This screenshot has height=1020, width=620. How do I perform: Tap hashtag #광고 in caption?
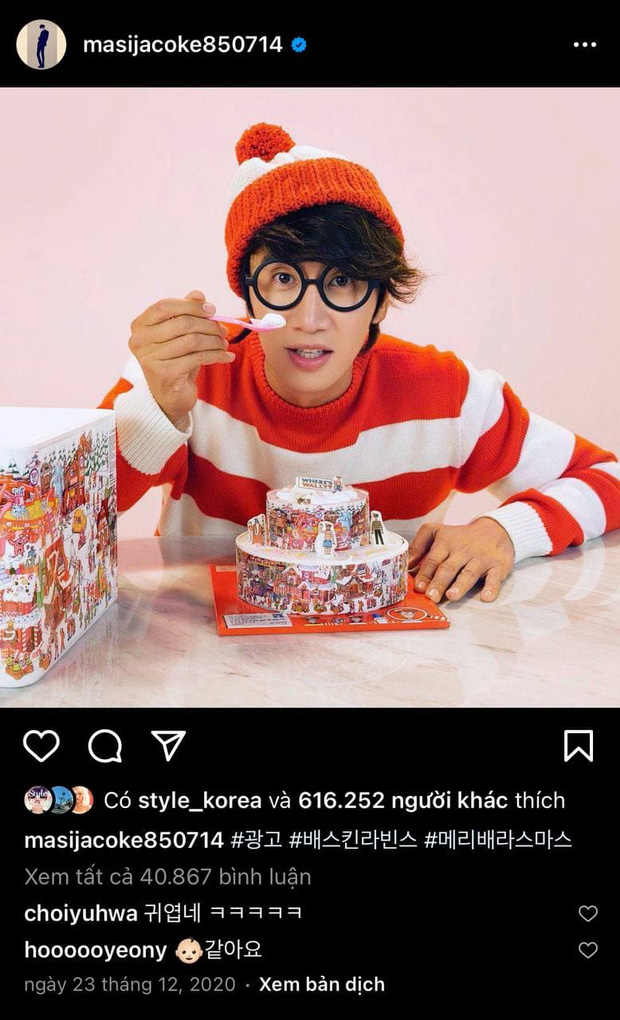[258, 839]
